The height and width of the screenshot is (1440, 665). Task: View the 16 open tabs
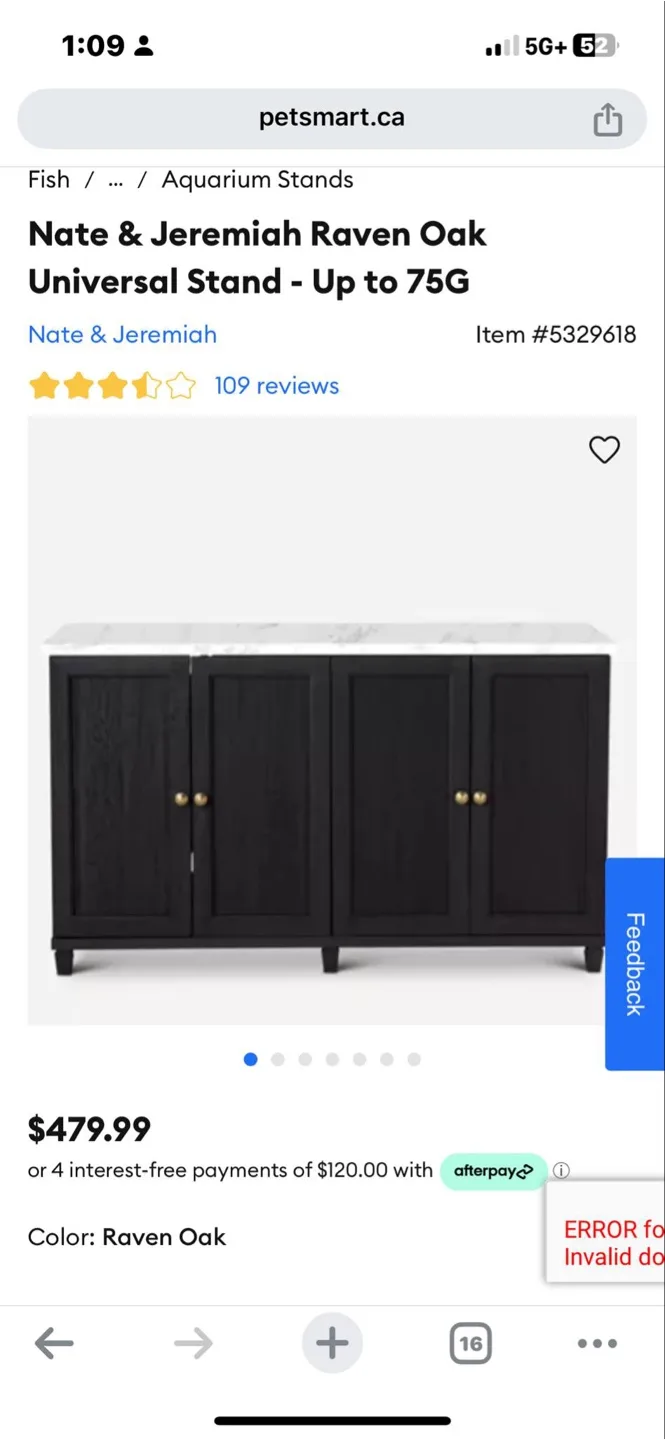click(470, 1343)
